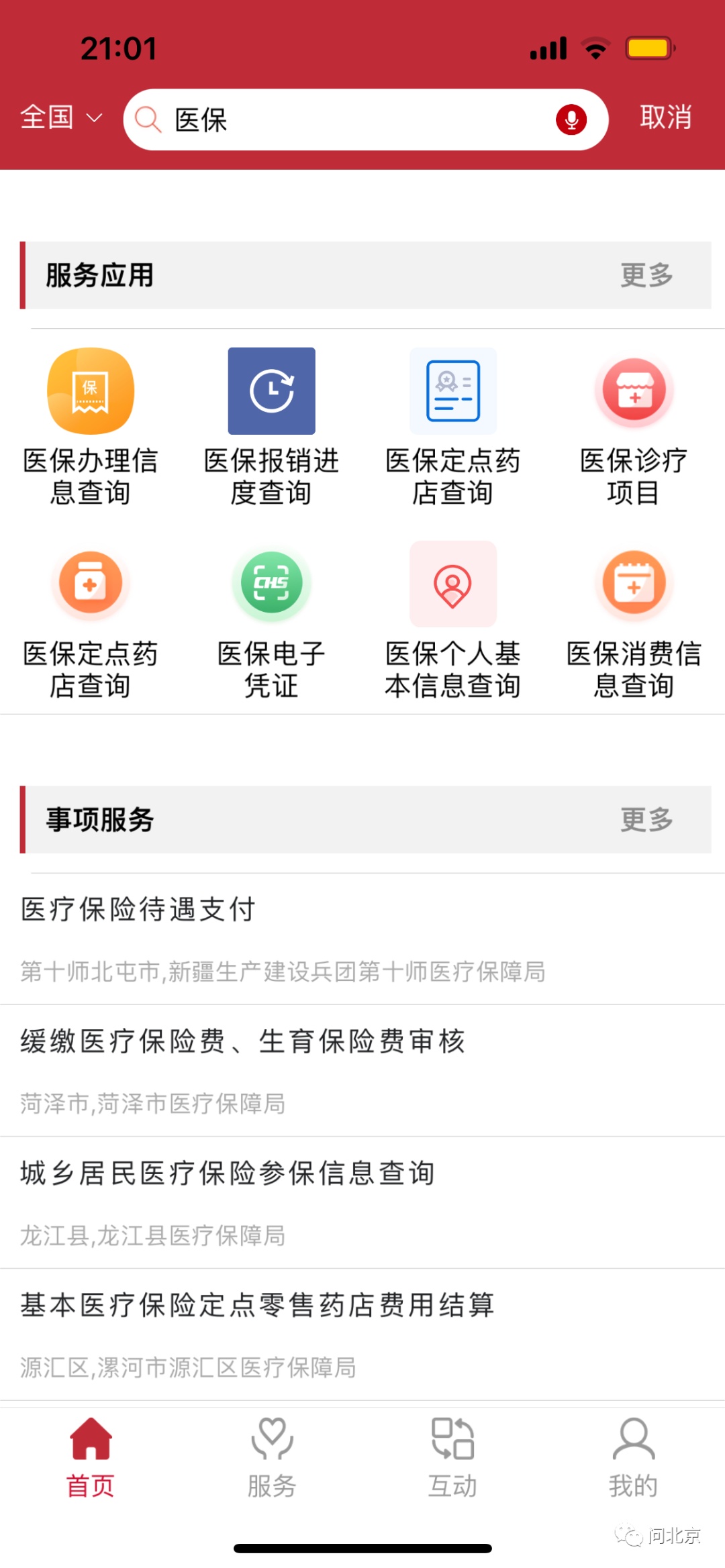Open 医保消费信息查询
This screenshot has height=1568, width=725.
click(x=634, y=619)
